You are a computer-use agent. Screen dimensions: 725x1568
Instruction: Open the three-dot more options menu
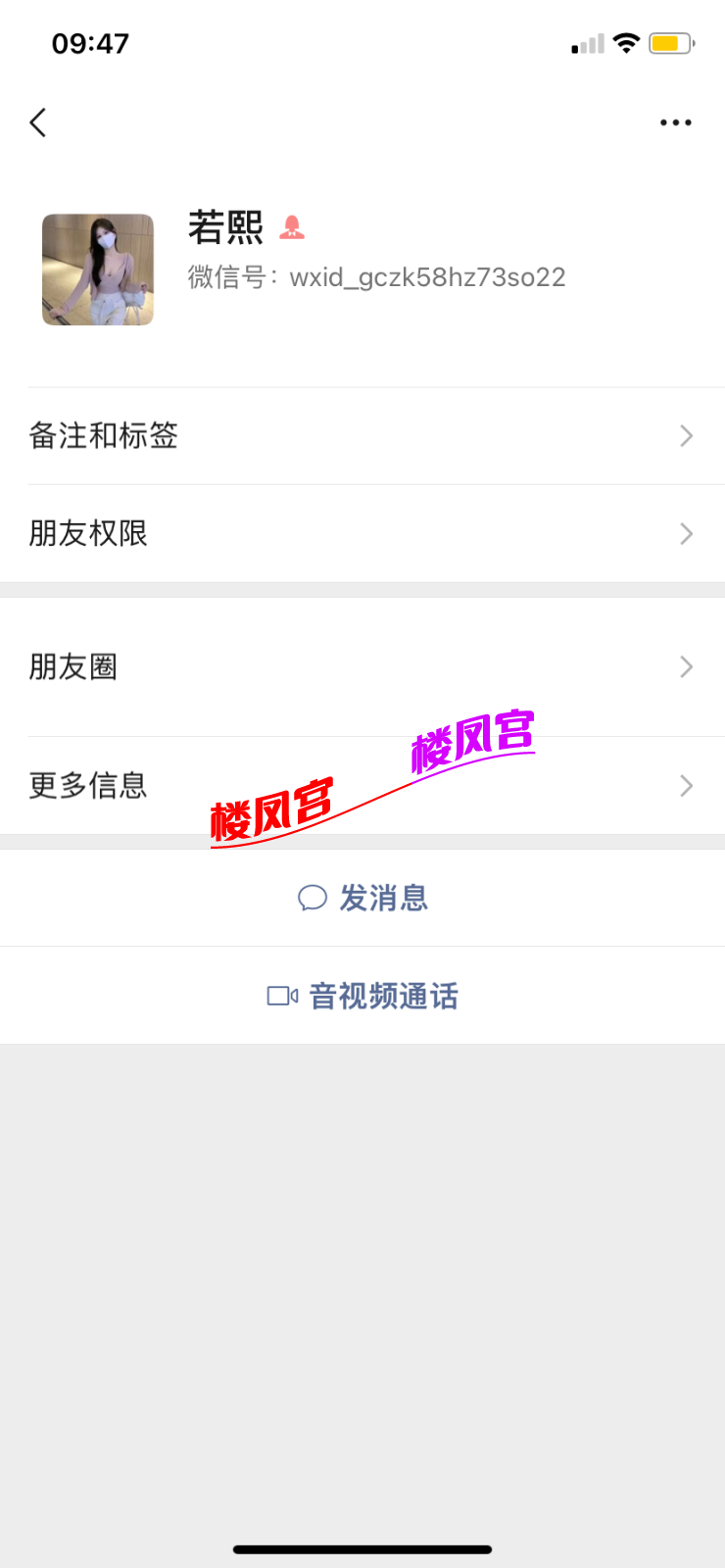[x=676, y=122]
